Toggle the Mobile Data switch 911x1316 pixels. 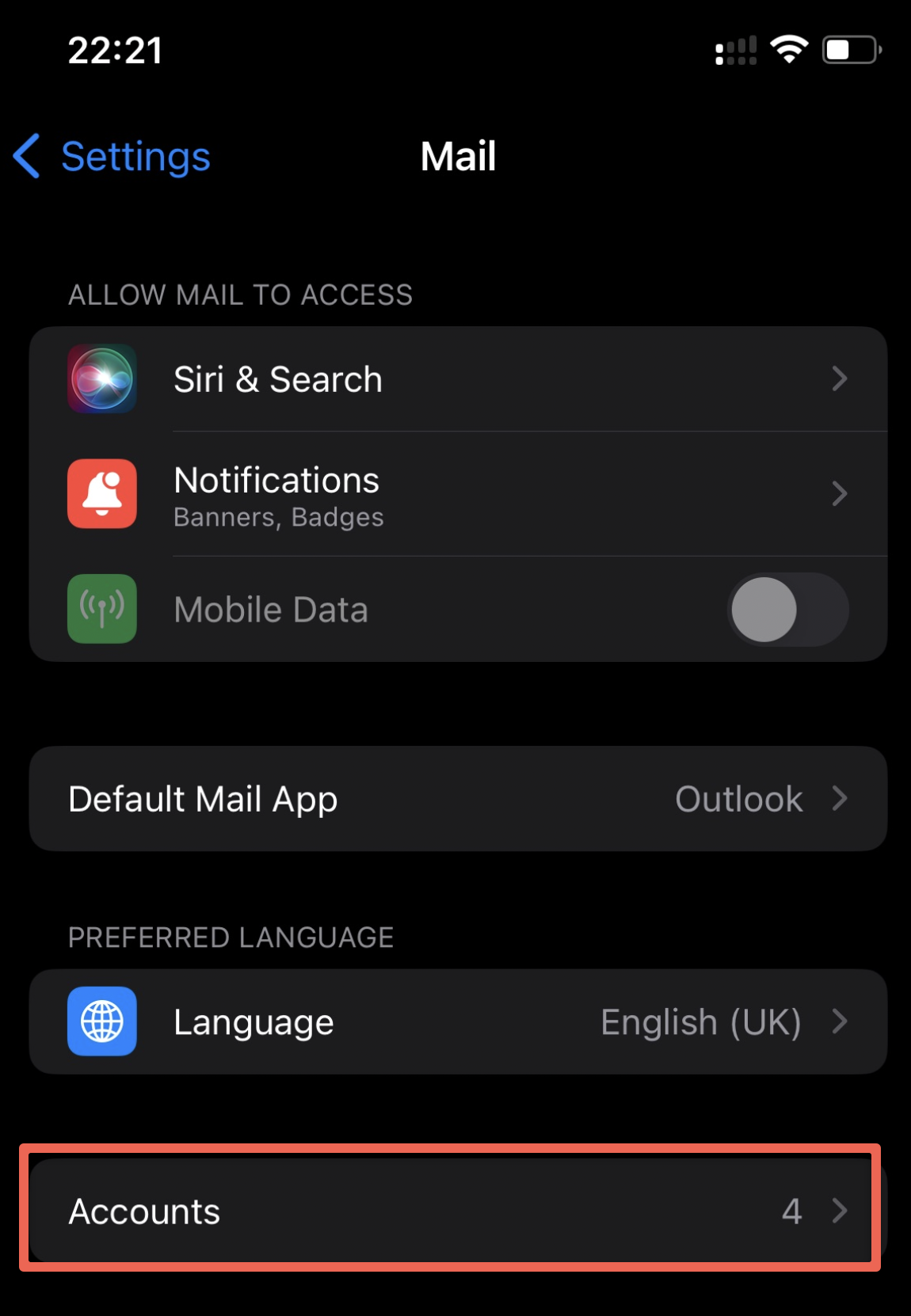pos(787,610)
